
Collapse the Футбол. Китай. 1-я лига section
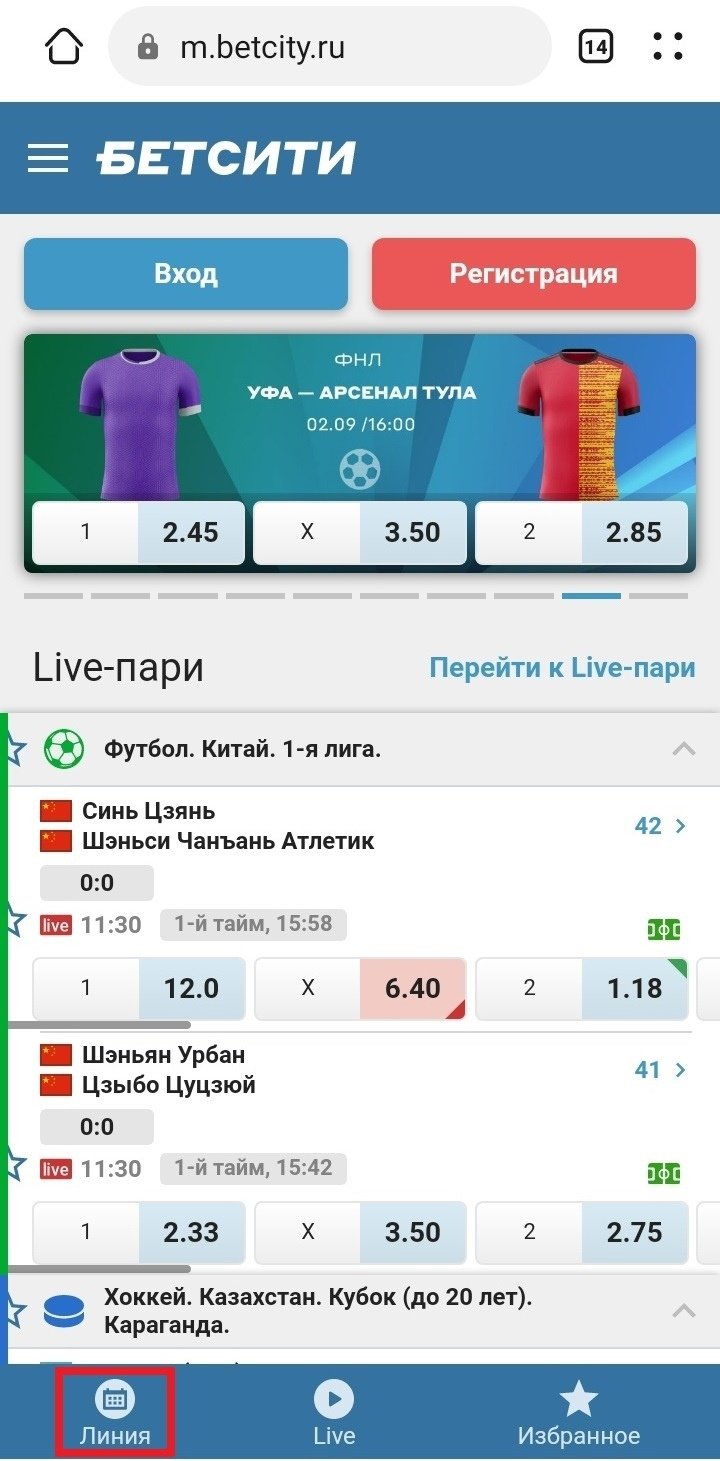[684, 749]
